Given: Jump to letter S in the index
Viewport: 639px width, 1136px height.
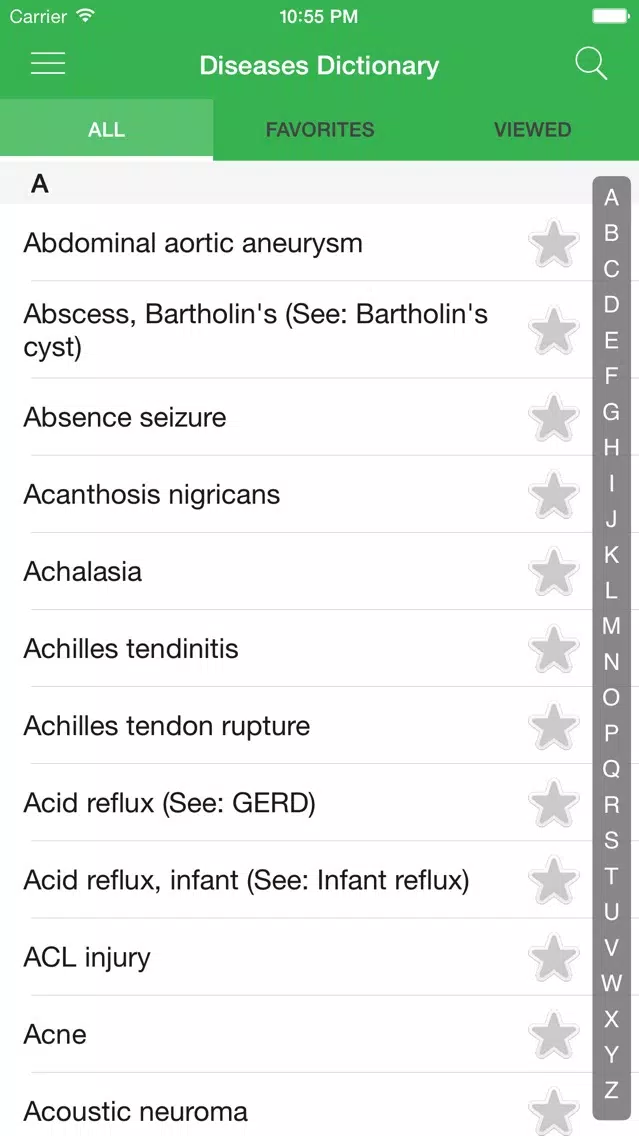Looking at the screenshot, I should [611, 840].
